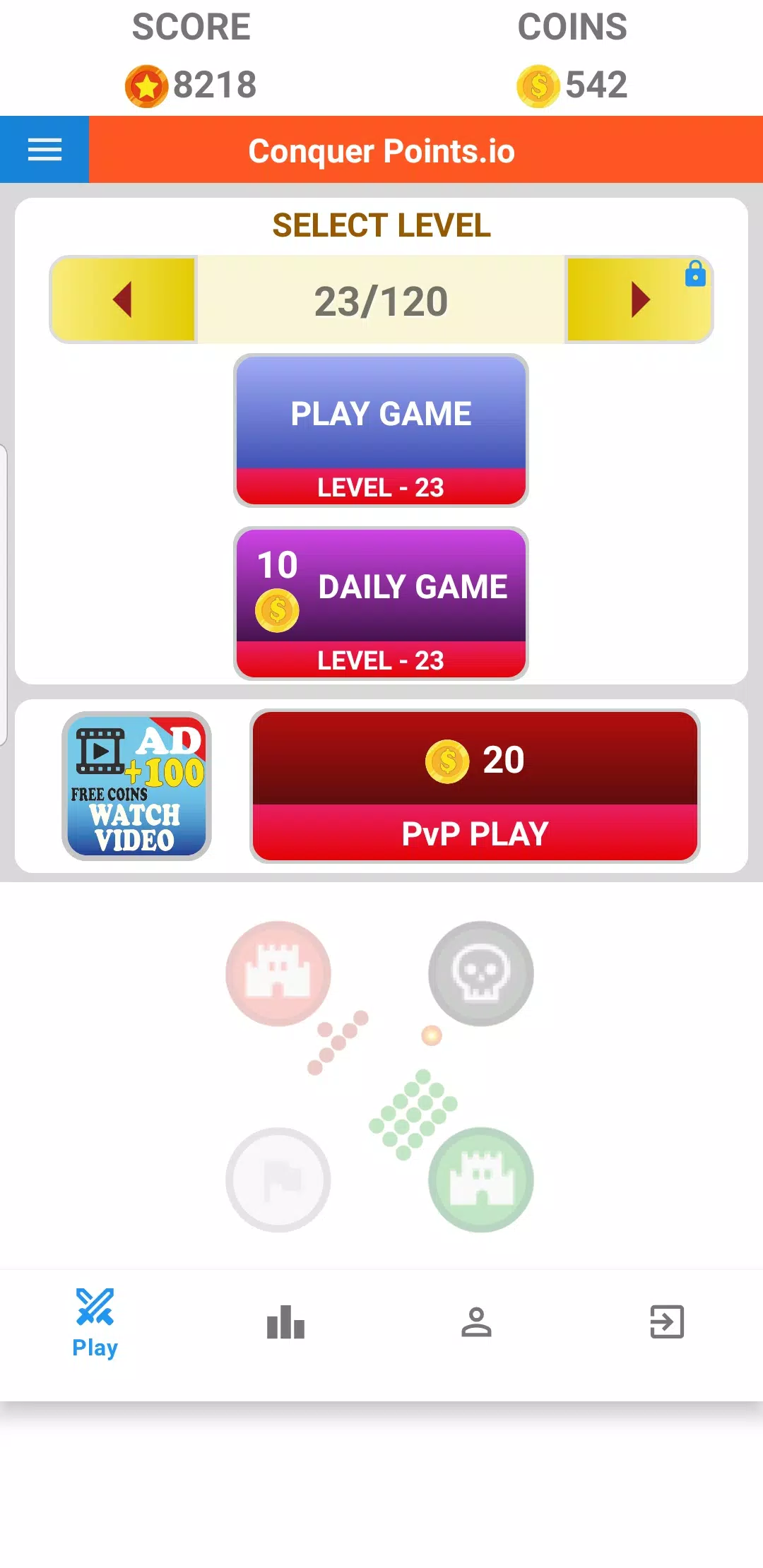Expand levels with the right arrow
The height and width of the screenshot is (1568, 763).
tap(638, 299)
